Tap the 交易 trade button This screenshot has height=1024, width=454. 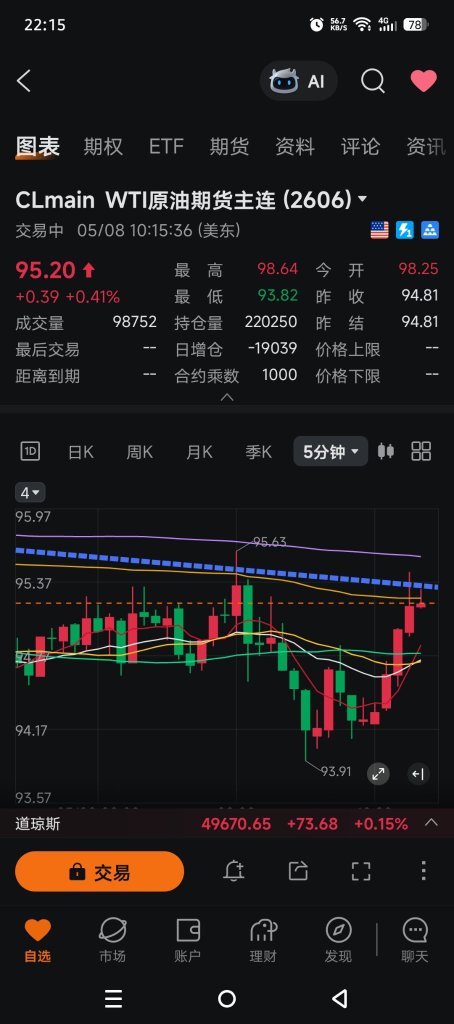point(99,871)
